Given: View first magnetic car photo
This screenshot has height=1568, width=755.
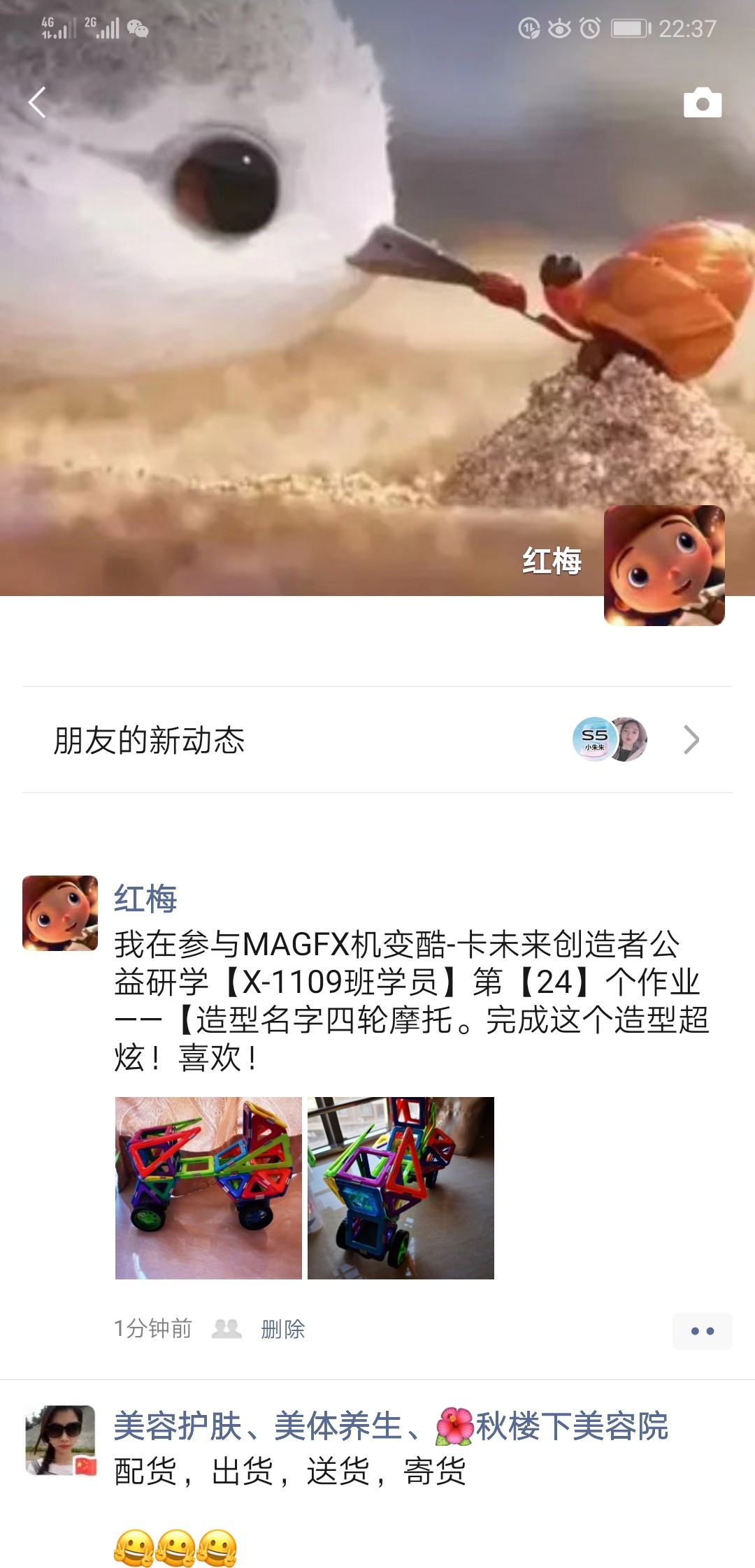Looking at the screenshot, I should pyautogui.click(x=208, y=1188).
